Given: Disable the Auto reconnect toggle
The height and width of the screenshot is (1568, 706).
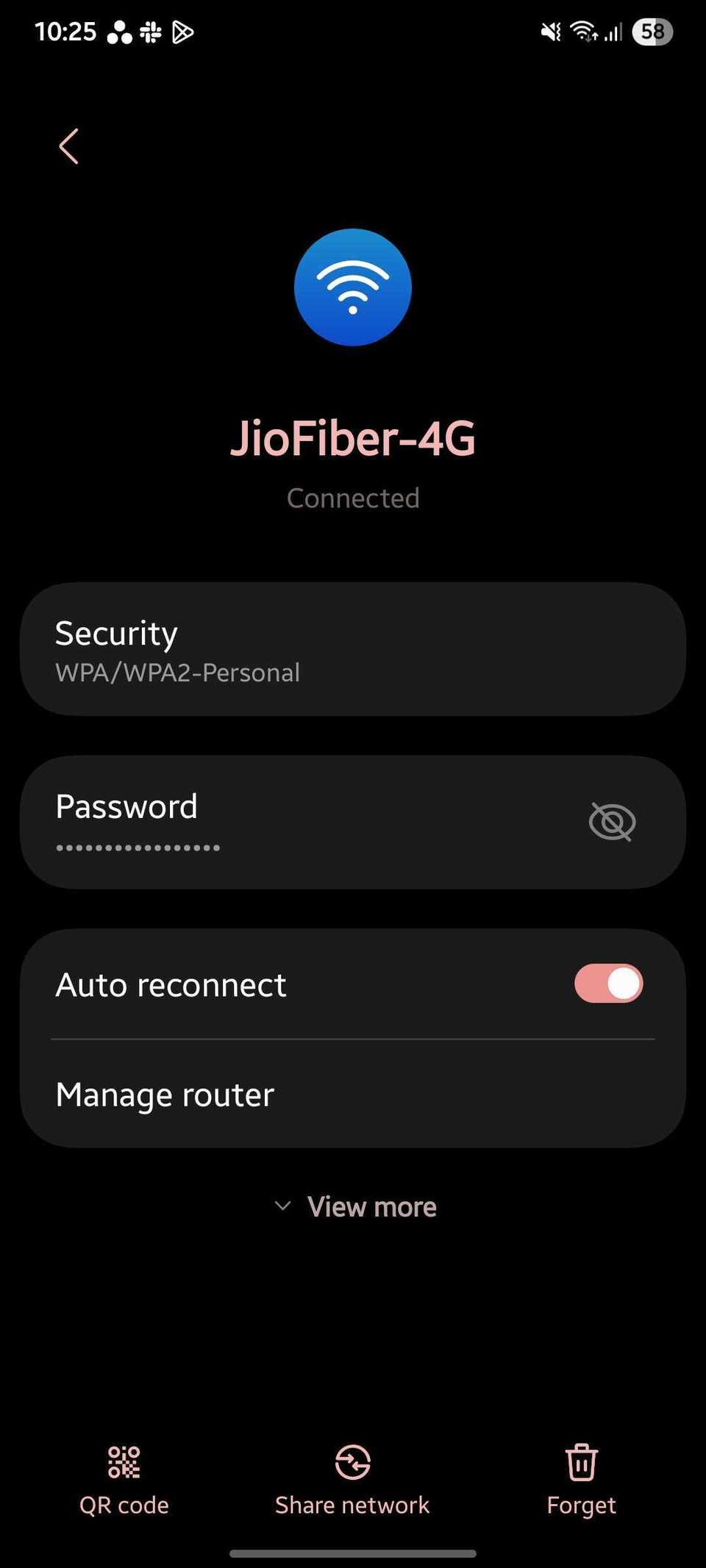Looking at the screenshot, I should 608,984.
